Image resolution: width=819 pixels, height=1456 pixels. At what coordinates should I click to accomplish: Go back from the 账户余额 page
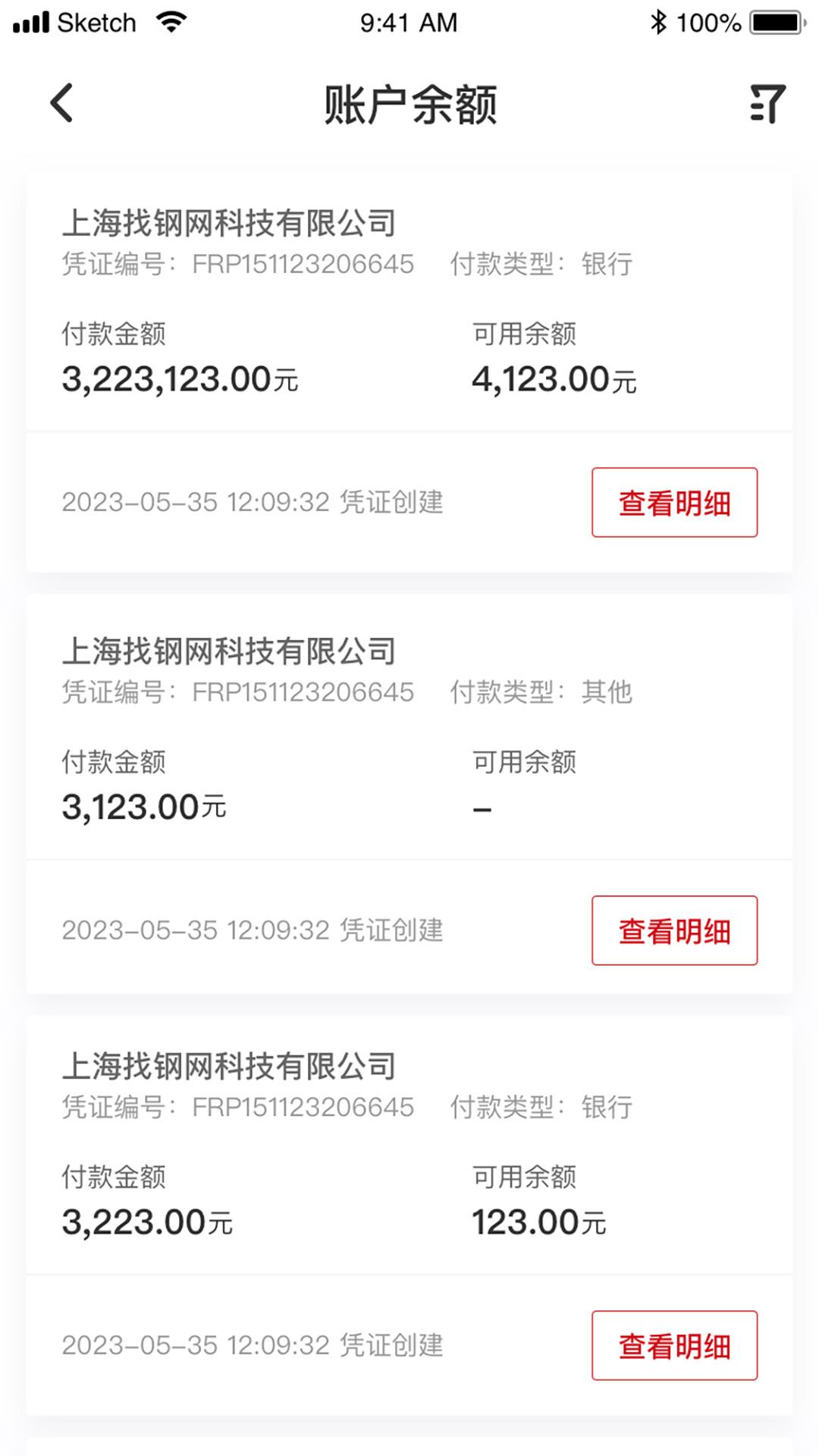61,103
